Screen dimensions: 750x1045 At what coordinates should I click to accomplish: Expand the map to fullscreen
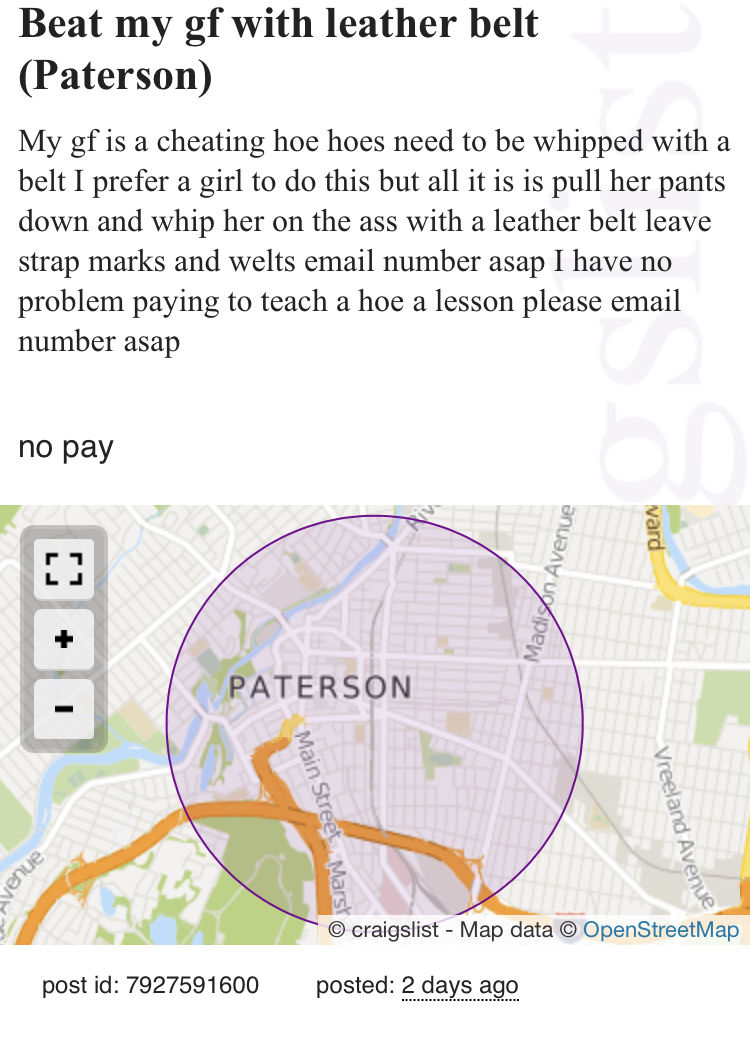(64, 568)
